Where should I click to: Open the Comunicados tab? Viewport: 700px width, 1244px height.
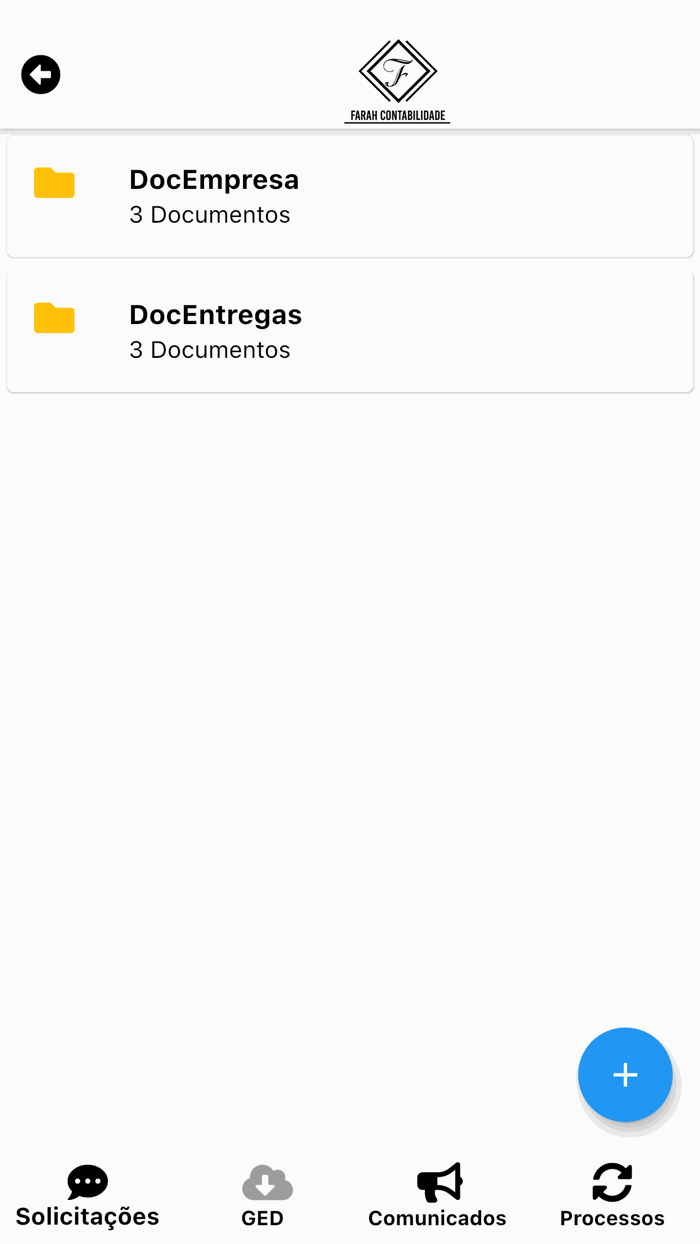click(x=438, y=1197)
